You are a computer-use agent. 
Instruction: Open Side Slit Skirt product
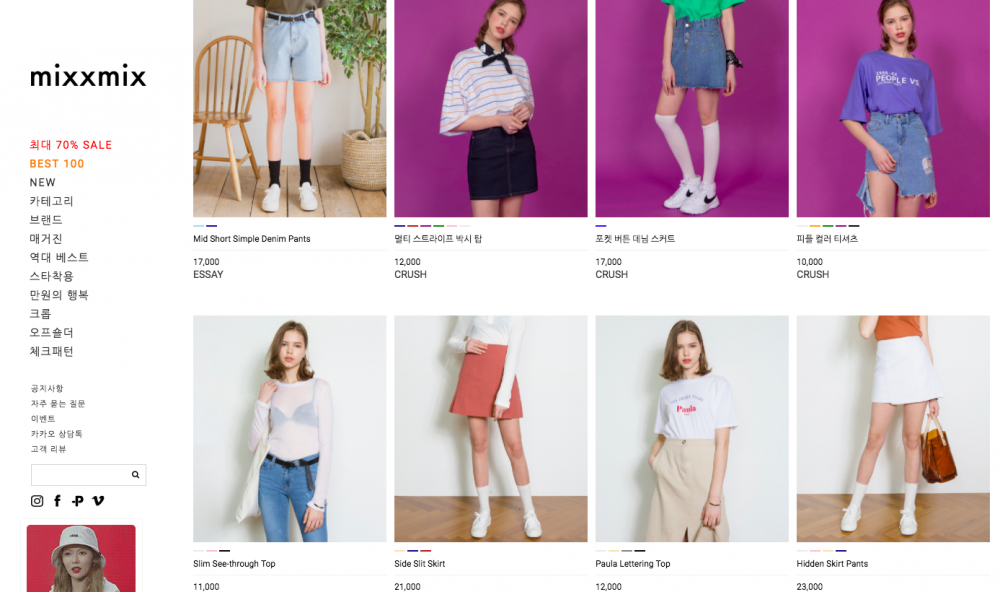[x=419, y=564]
